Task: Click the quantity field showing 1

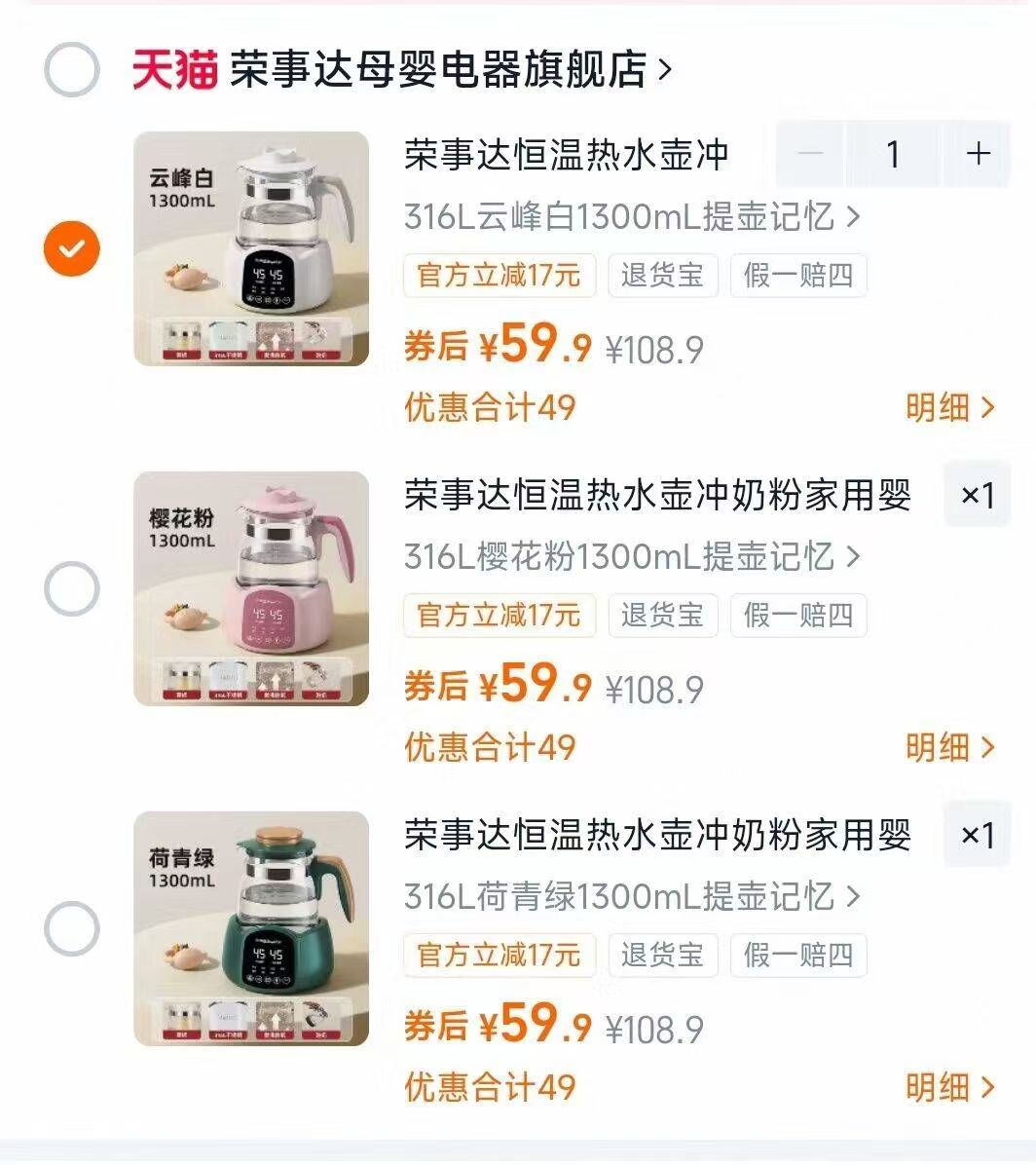Action: click(893, 154)
